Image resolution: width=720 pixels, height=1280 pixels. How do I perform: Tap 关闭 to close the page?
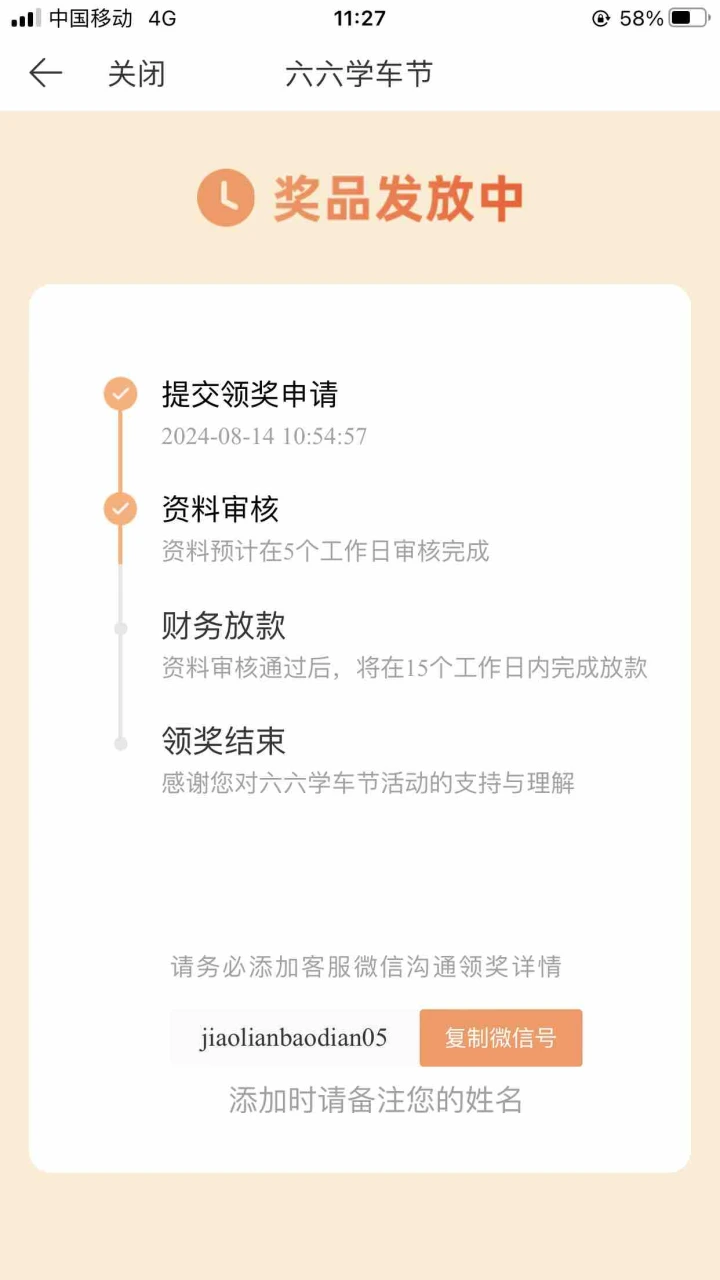[136, 74]
